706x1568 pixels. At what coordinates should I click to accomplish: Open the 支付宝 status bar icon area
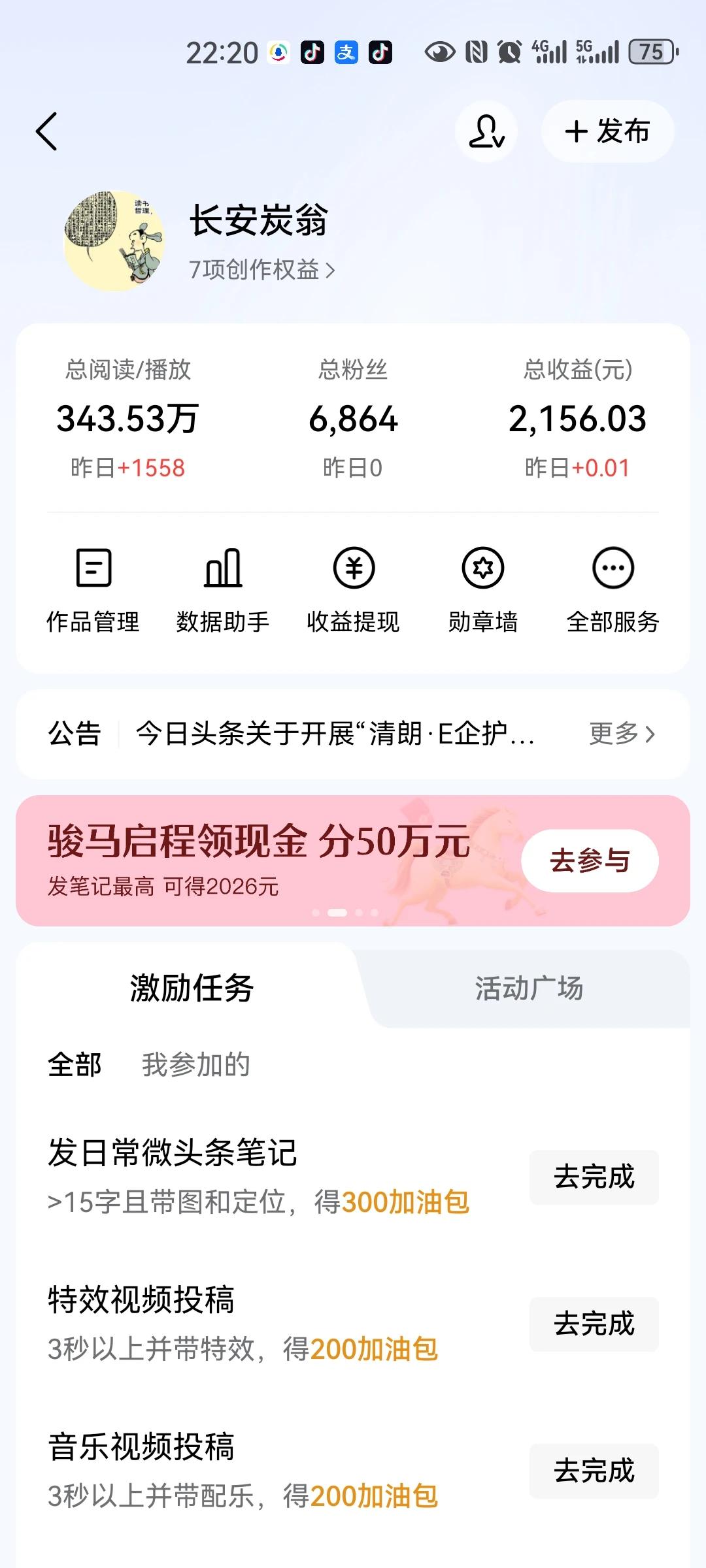pyautogui.click(x=345, y=54)
